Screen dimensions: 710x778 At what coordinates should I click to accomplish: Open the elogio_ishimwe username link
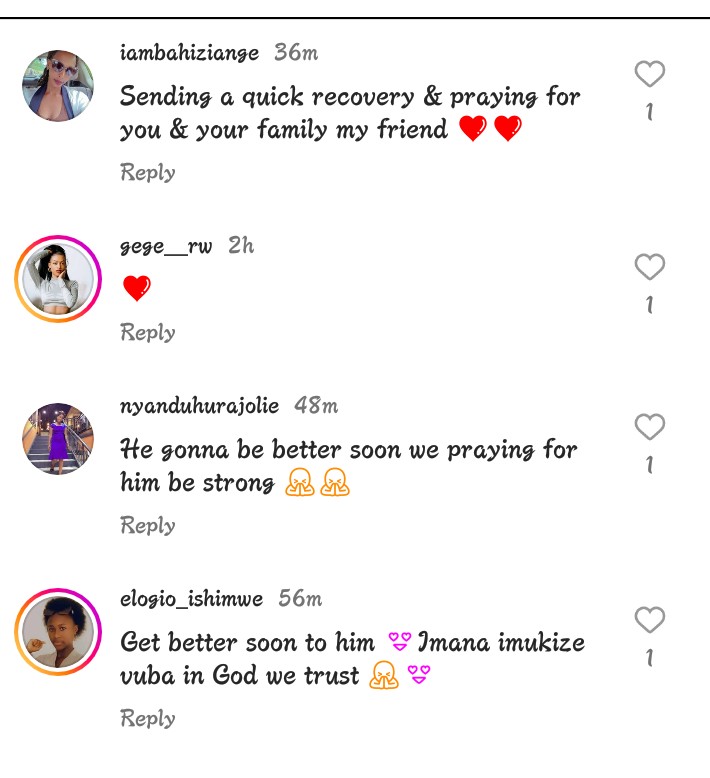click(x=191, y=599)
